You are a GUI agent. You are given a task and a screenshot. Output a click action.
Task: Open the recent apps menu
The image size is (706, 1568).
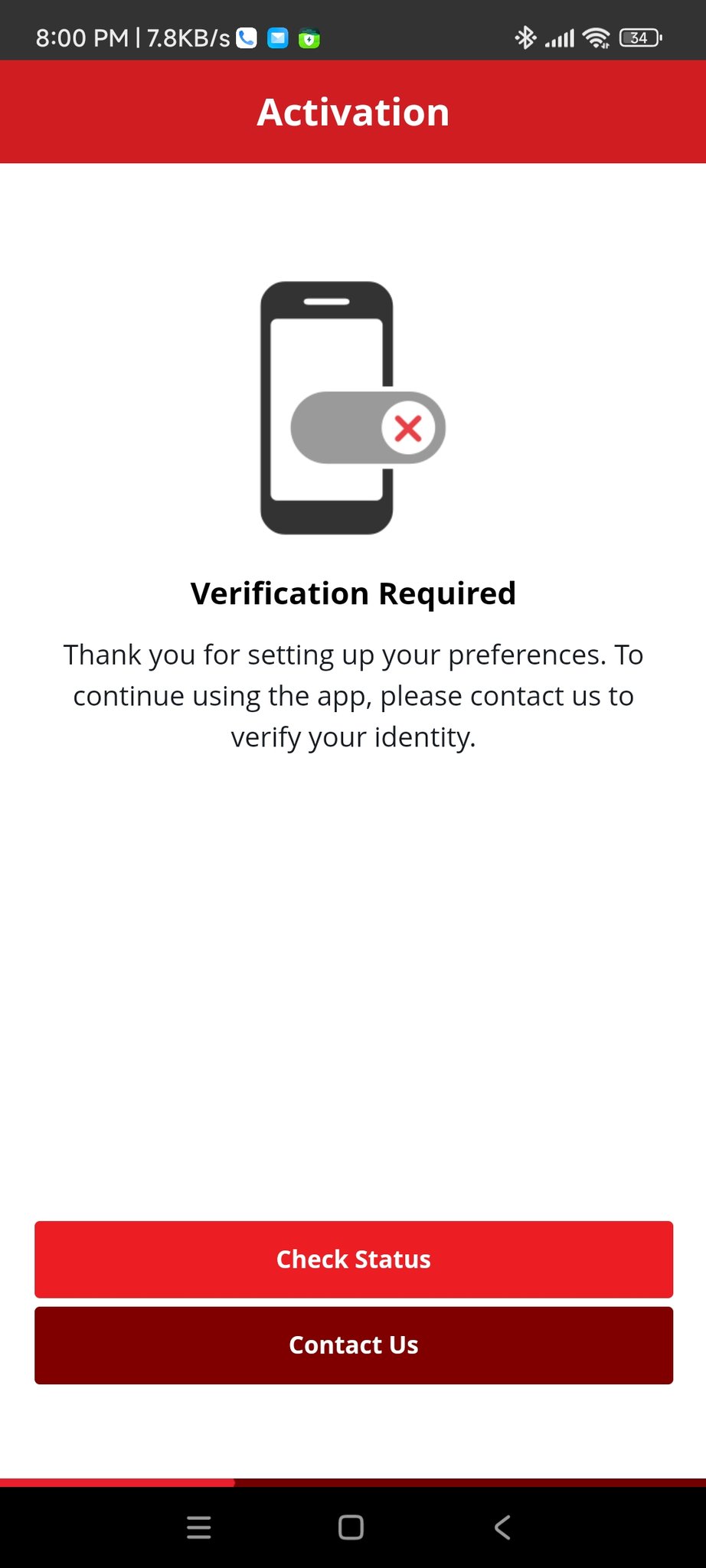tap(199, 1527)
